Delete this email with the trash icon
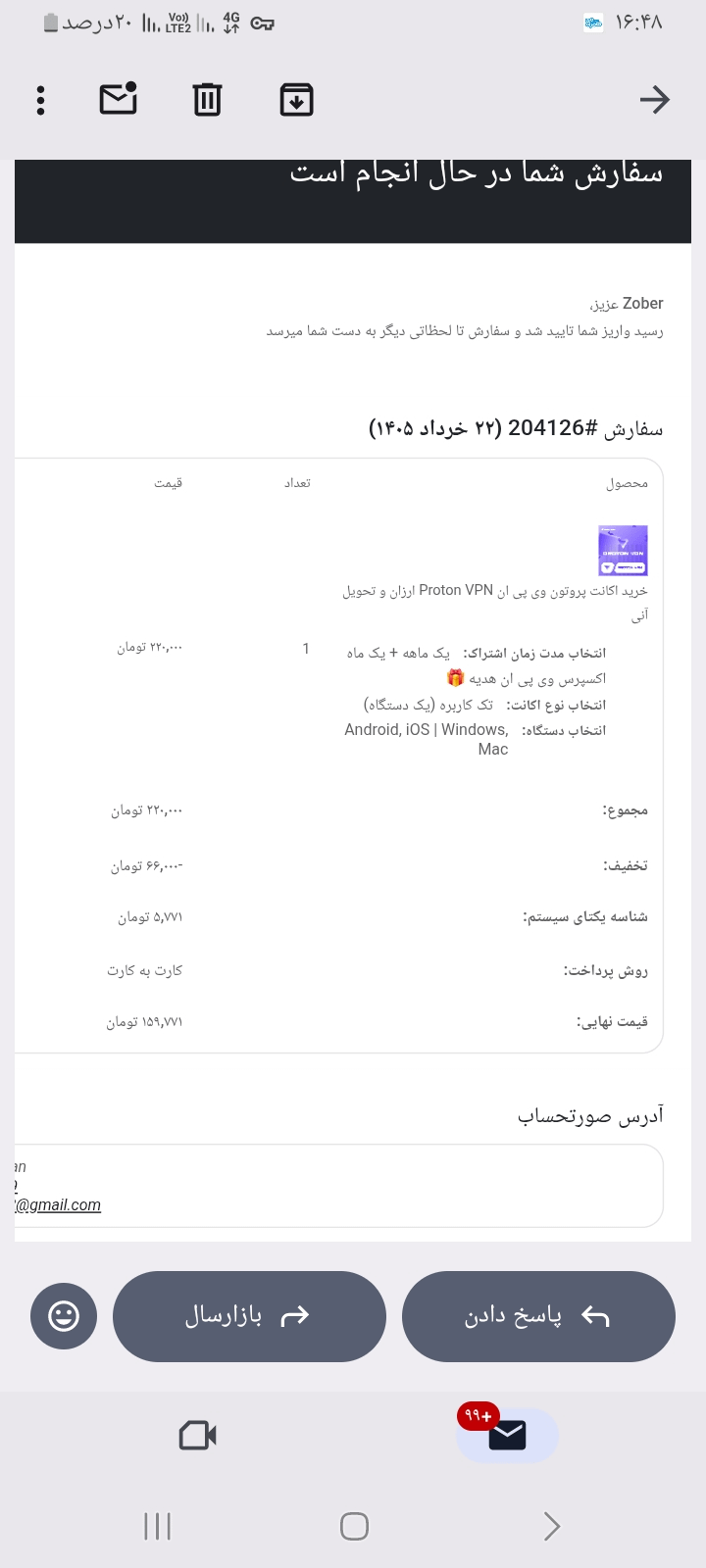 click(x=207, y=100)
